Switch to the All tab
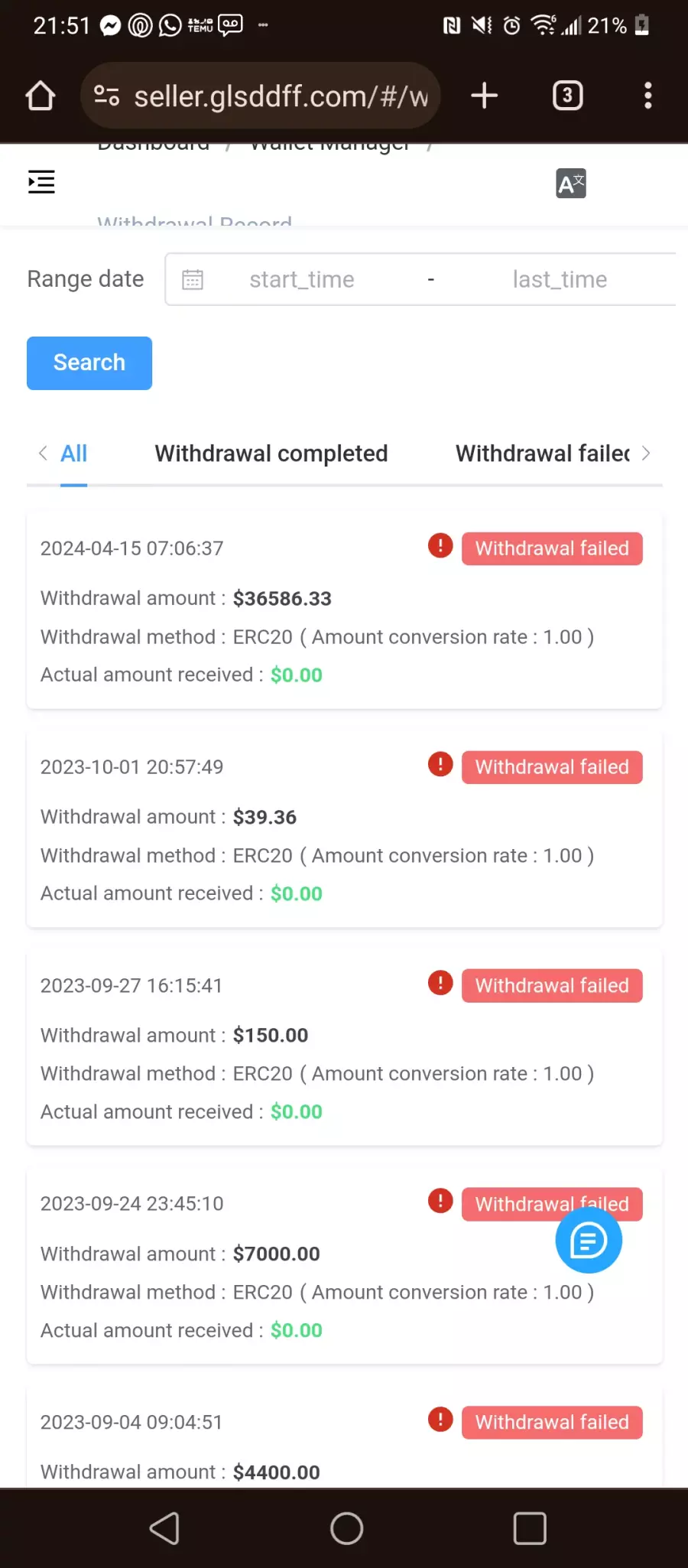 point(74,454)
